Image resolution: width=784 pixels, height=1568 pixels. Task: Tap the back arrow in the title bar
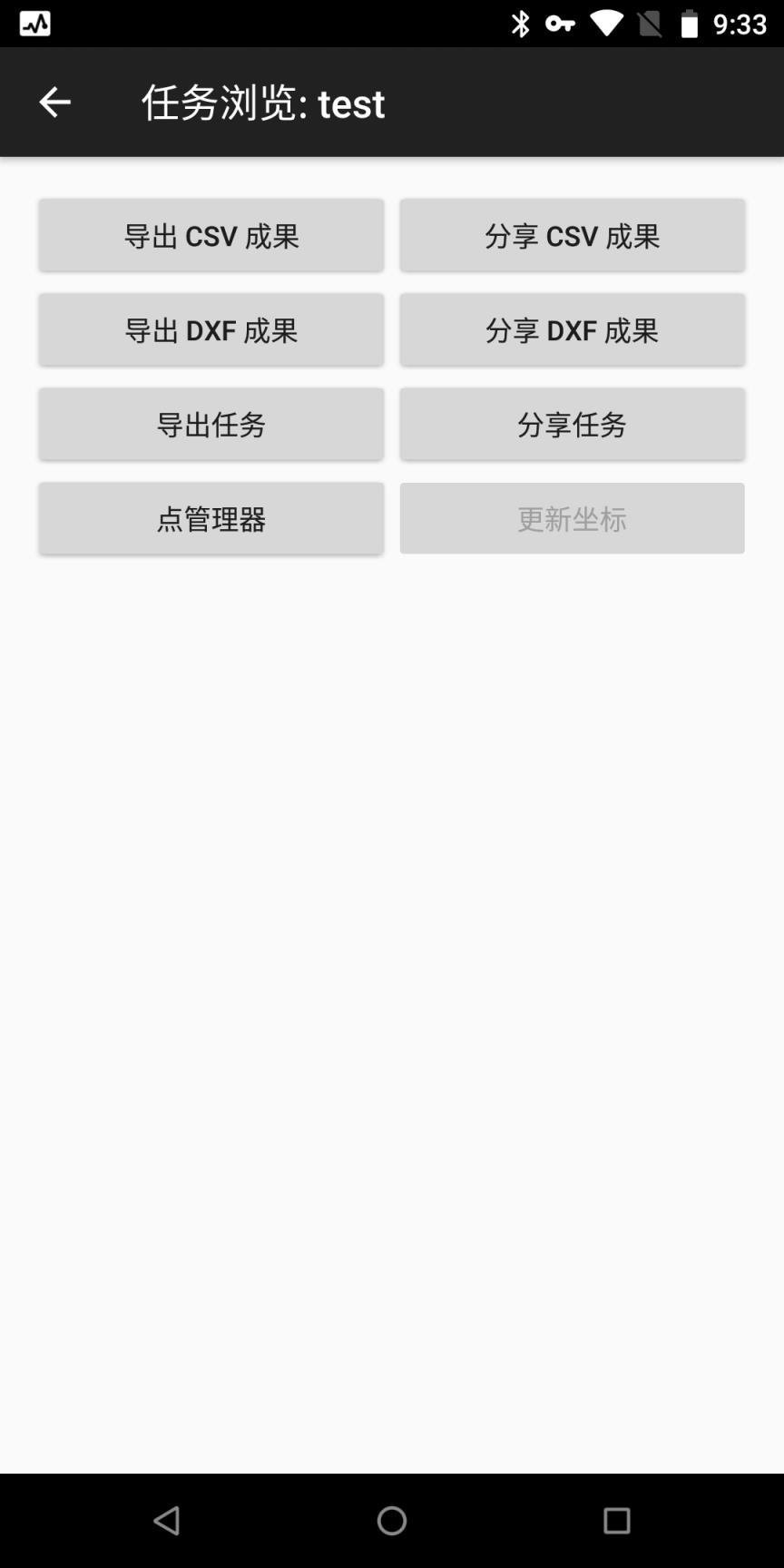(x=53, y=101)
